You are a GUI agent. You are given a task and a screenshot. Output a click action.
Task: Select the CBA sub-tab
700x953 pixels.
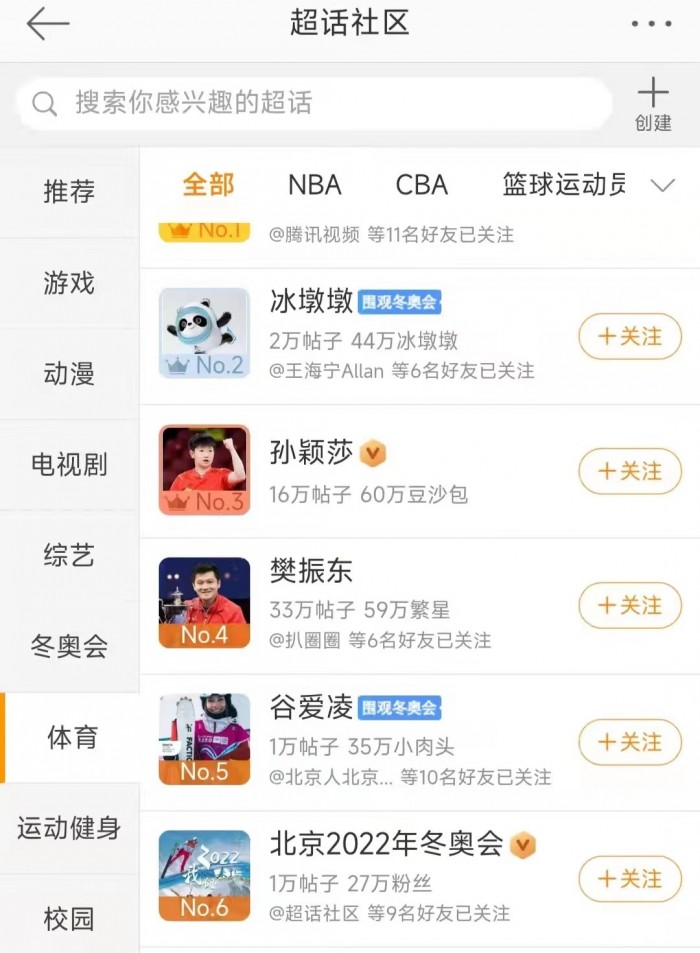pos(421,185)
